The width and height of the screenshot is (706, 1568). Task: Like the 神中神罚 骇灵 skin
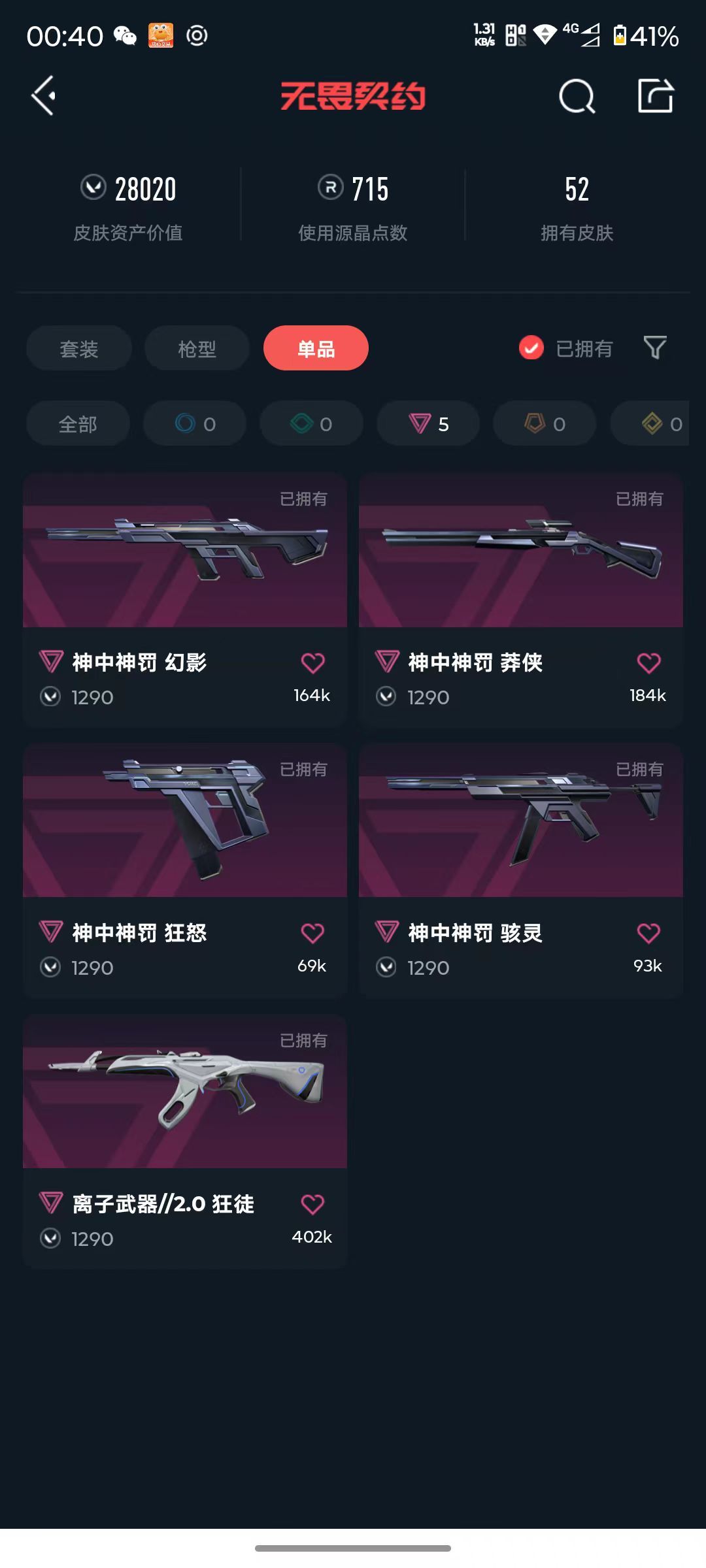point(648,934)
